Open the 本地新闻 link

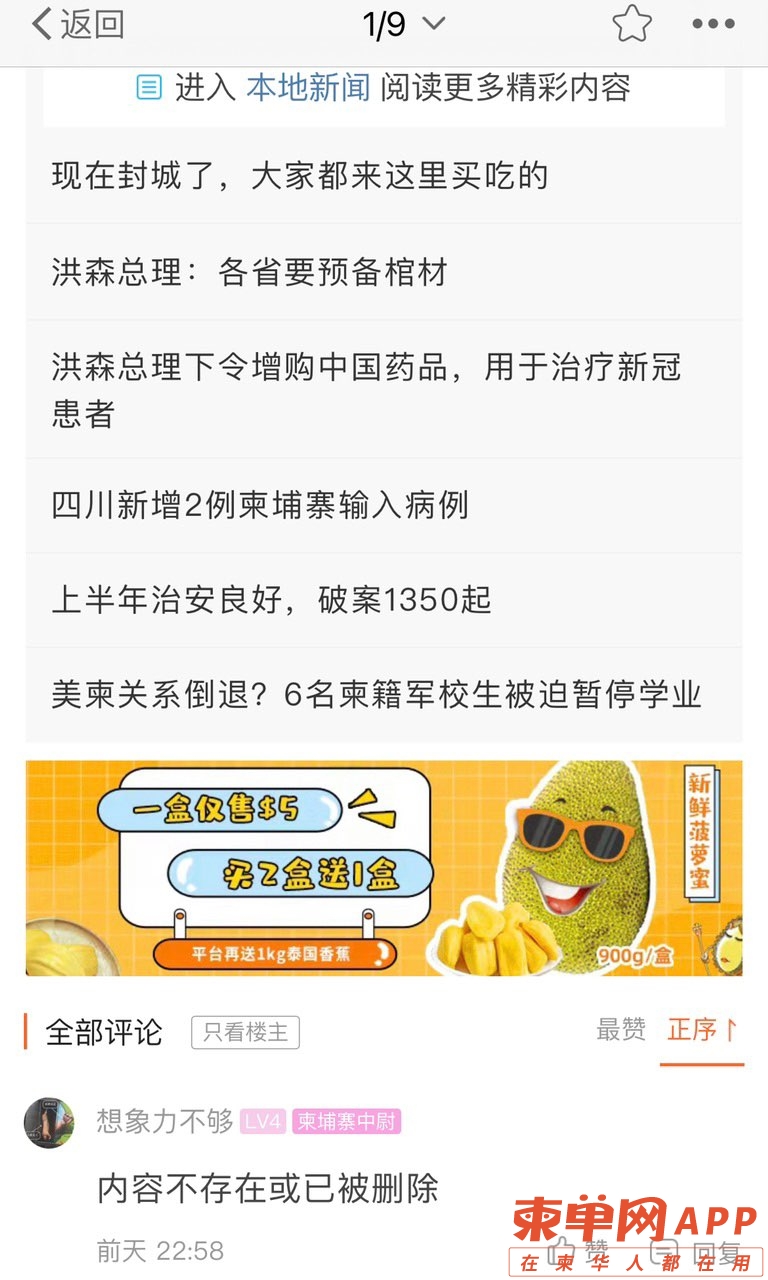308,88
